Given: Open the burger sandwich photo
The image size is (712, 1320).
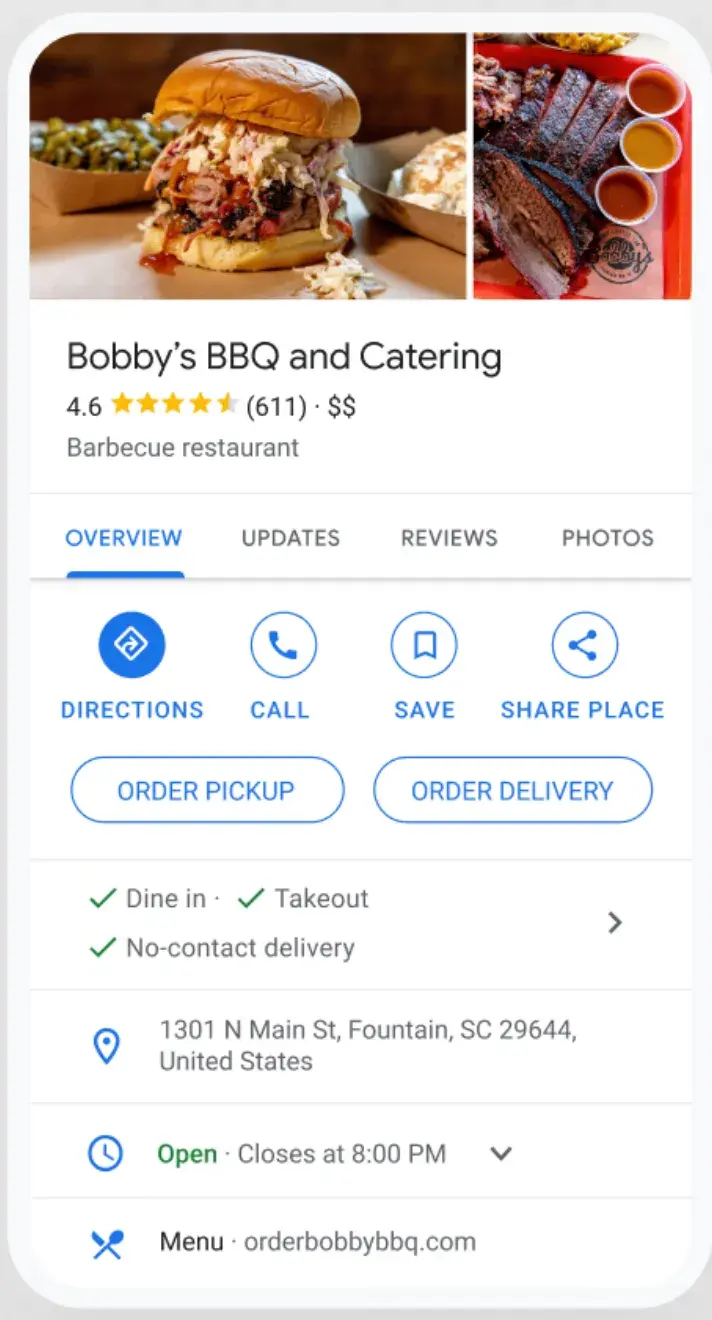Looking at the screenshot, I should click(248, 166).
